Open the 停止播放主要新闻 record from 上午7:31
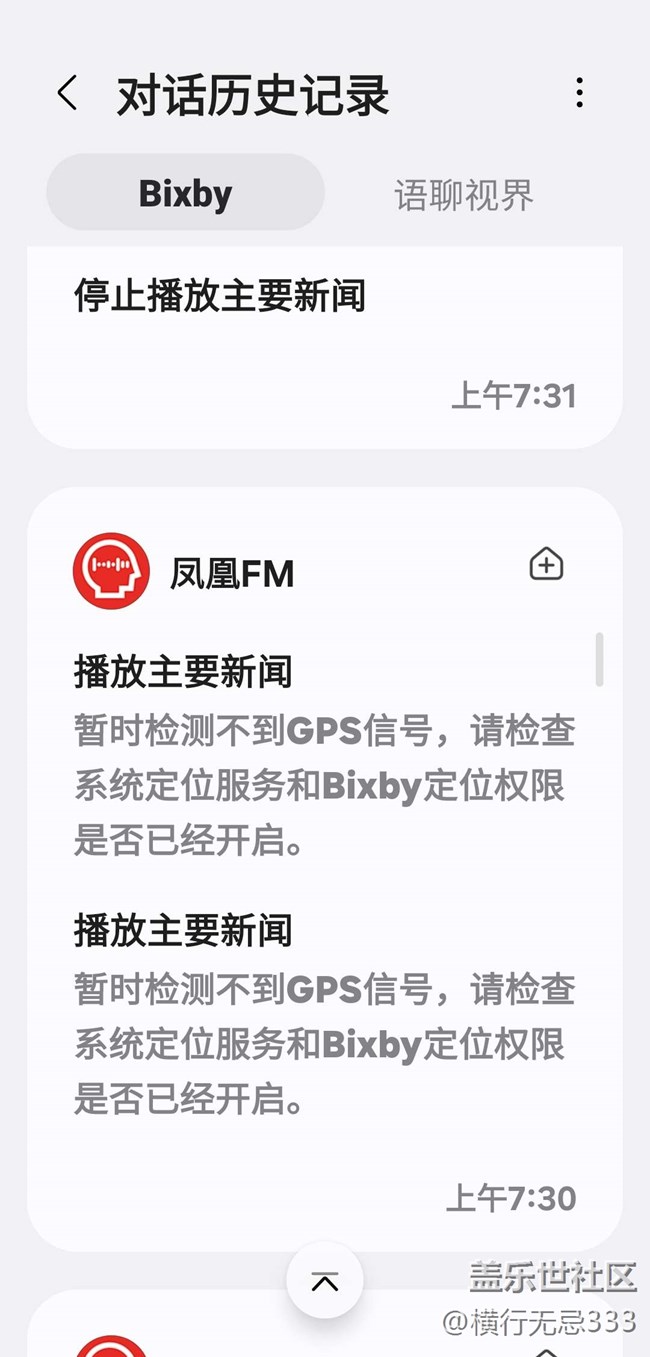 coord(325,346)
